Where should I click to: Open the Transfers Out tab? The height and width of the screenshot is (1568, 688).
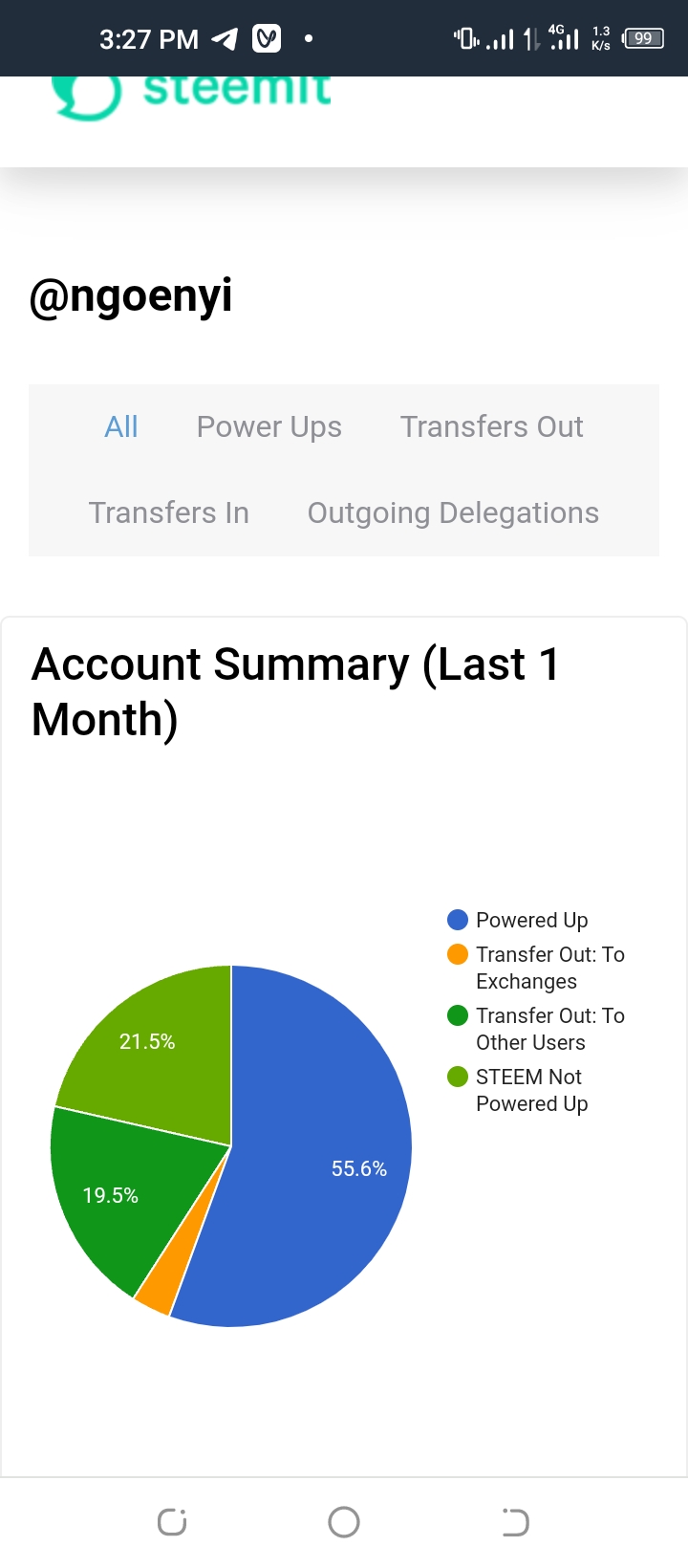pyautogui.click(x=491, y=426)
